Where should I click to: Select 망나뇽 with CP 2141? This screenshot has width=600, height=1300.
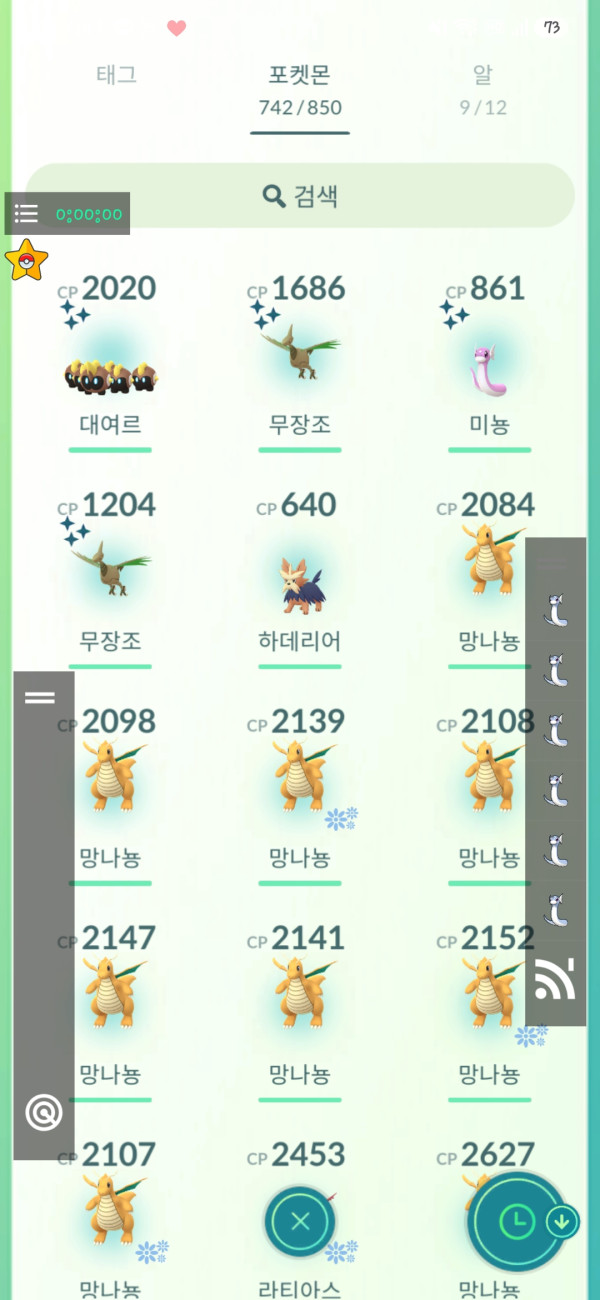(300, 1012)
